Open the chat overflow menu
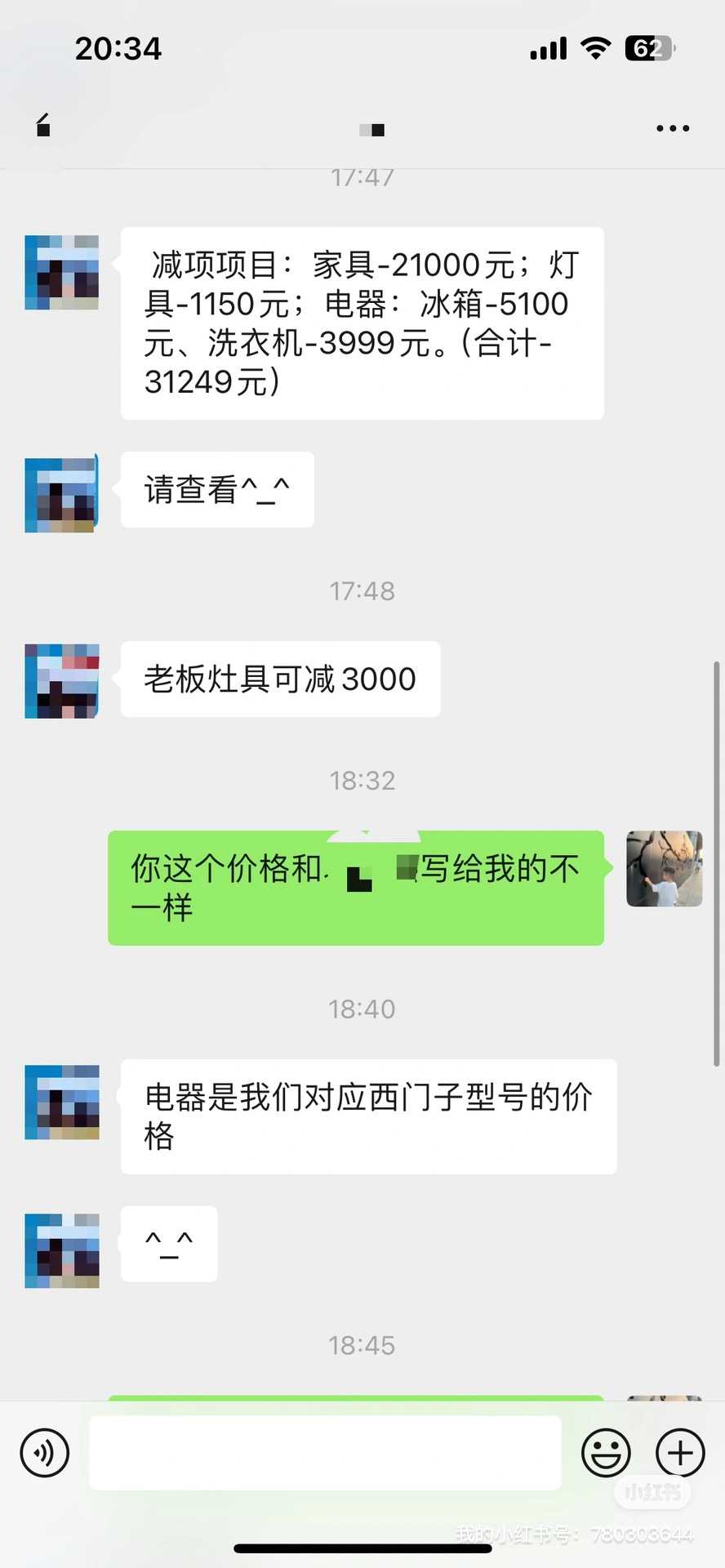This screenshot has width=725, height=1568. [673, 128]
